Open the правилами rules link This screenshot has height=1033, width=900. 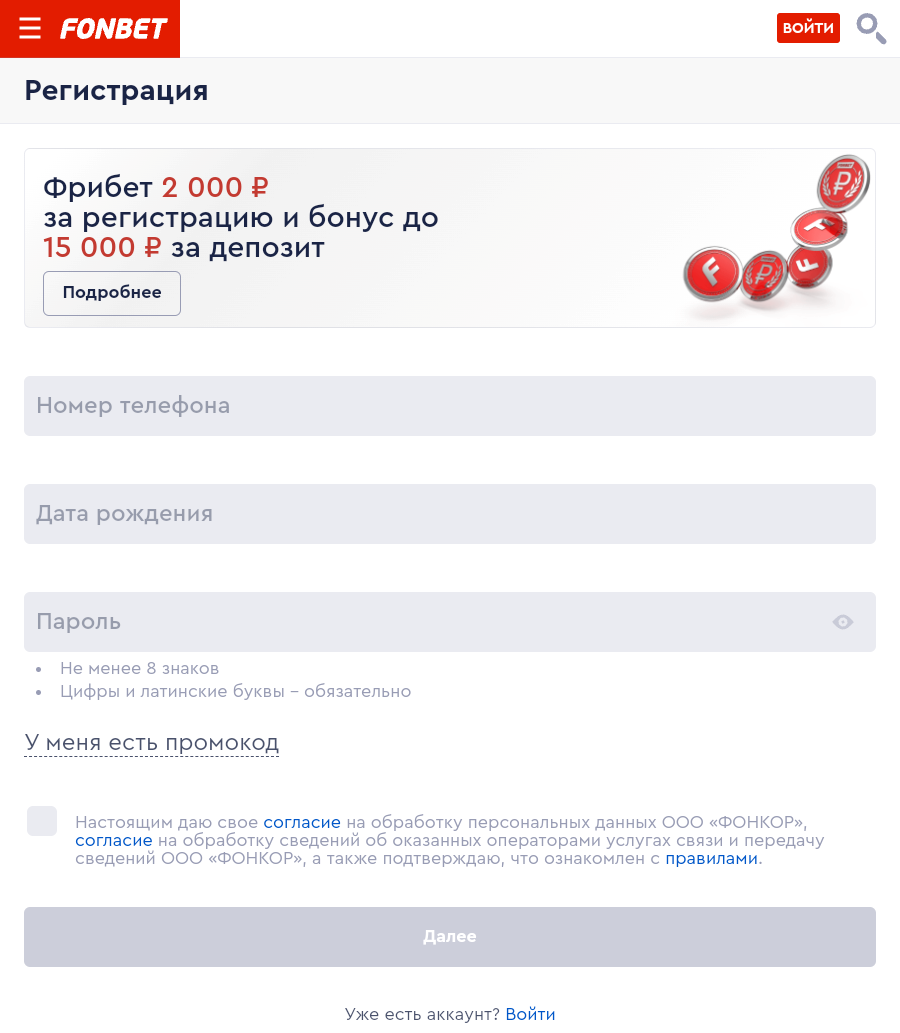(x=711, y=858)
